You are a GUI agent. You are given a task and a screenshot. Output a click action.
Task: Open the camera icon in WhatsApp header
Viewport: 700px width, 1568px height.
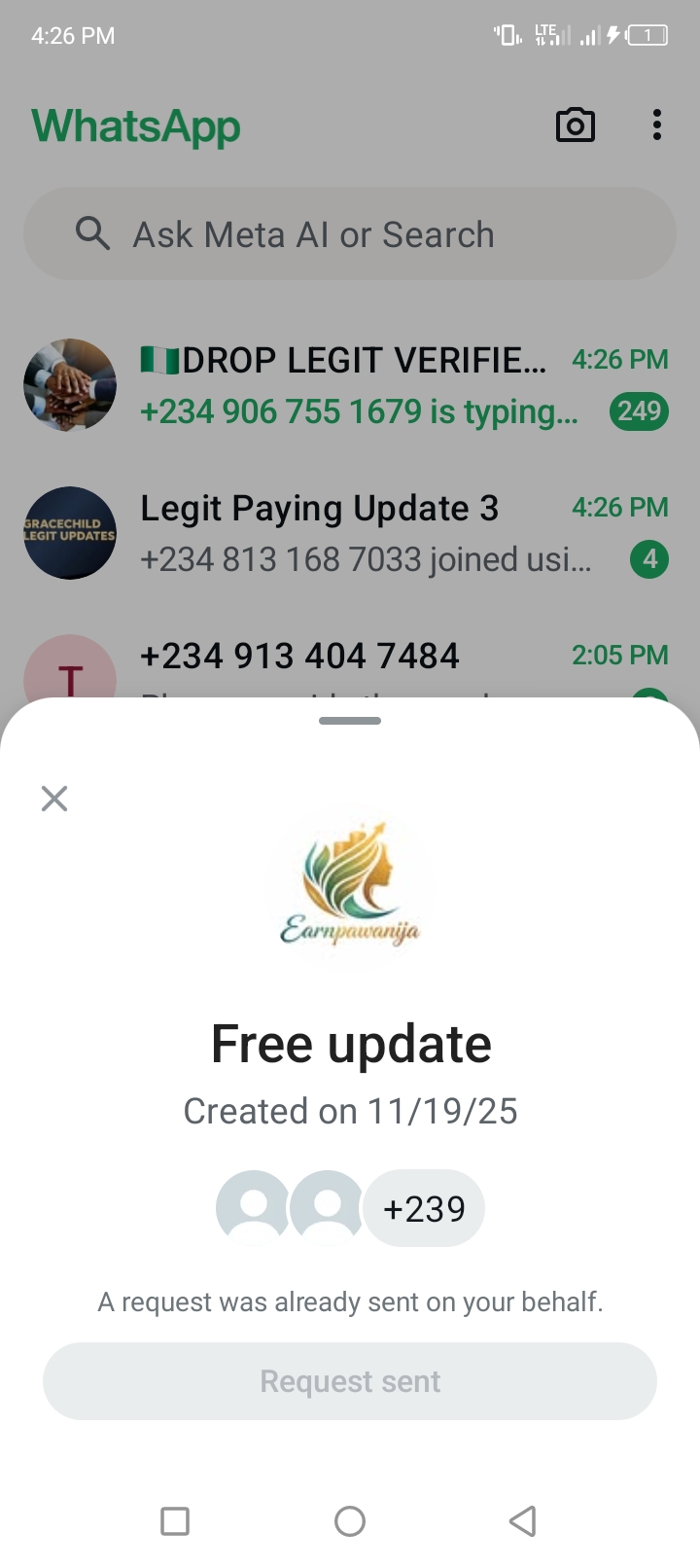point(575,125)
